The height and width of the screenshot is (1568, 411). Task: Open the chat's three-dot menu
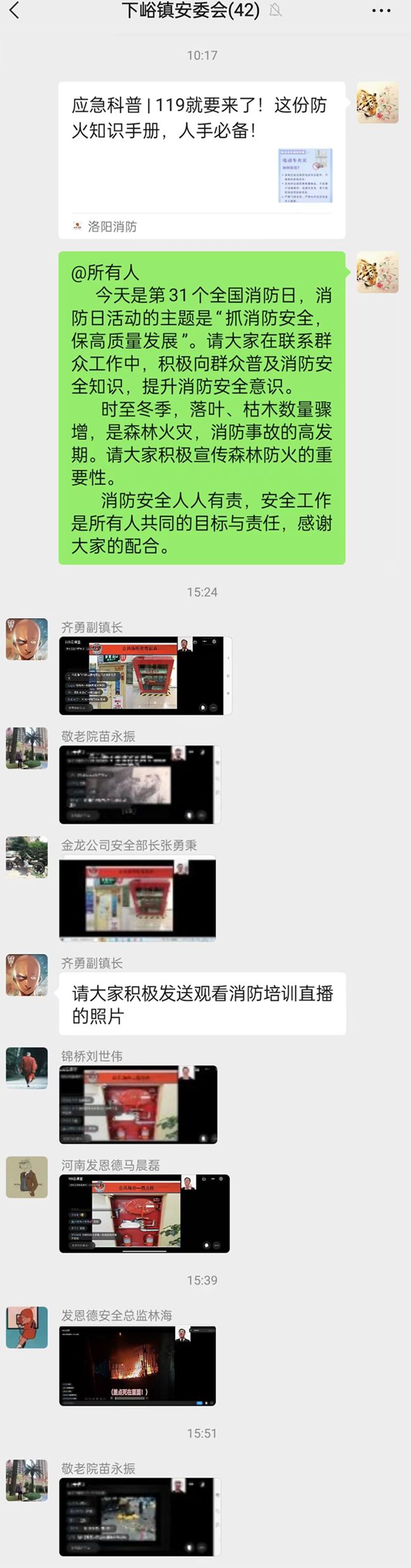381,11
